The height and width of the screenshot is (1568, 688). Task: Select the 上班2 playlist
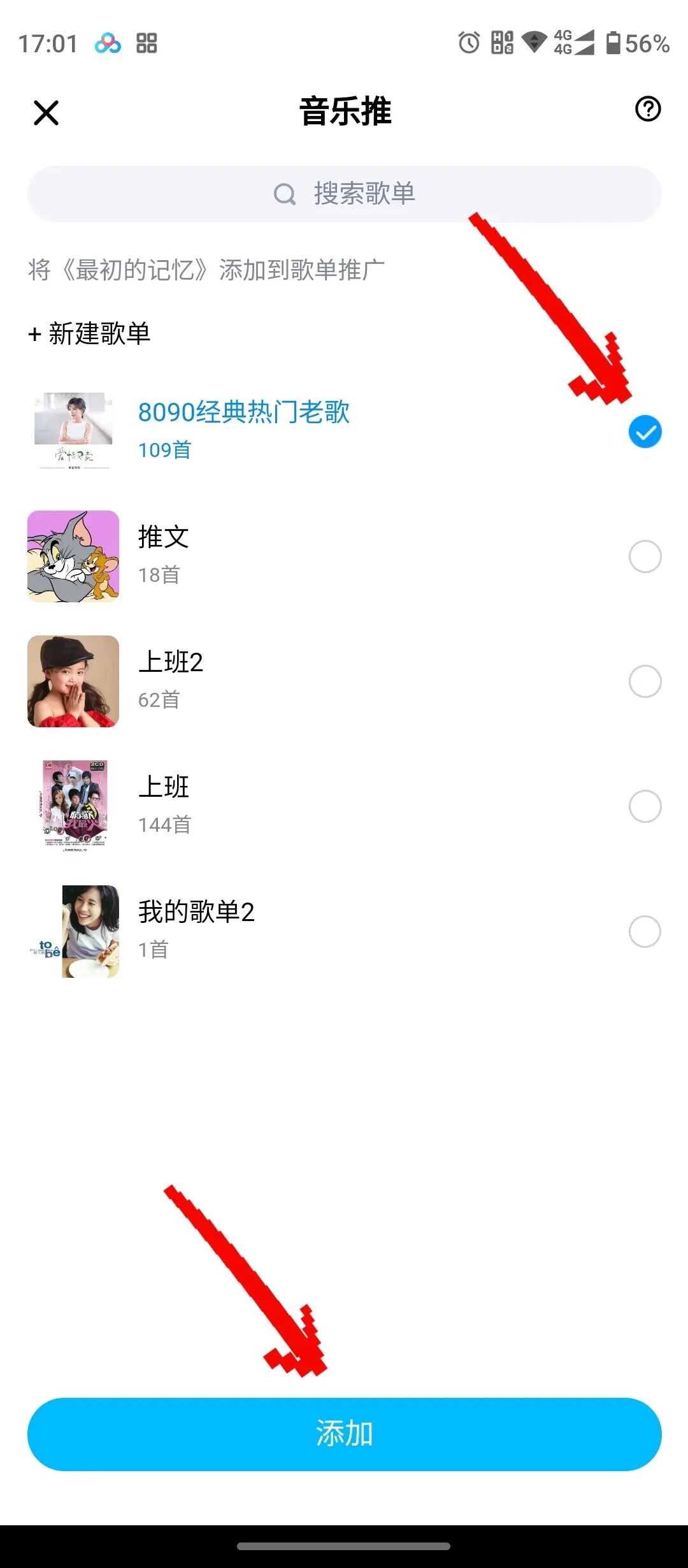click(645, 681)
